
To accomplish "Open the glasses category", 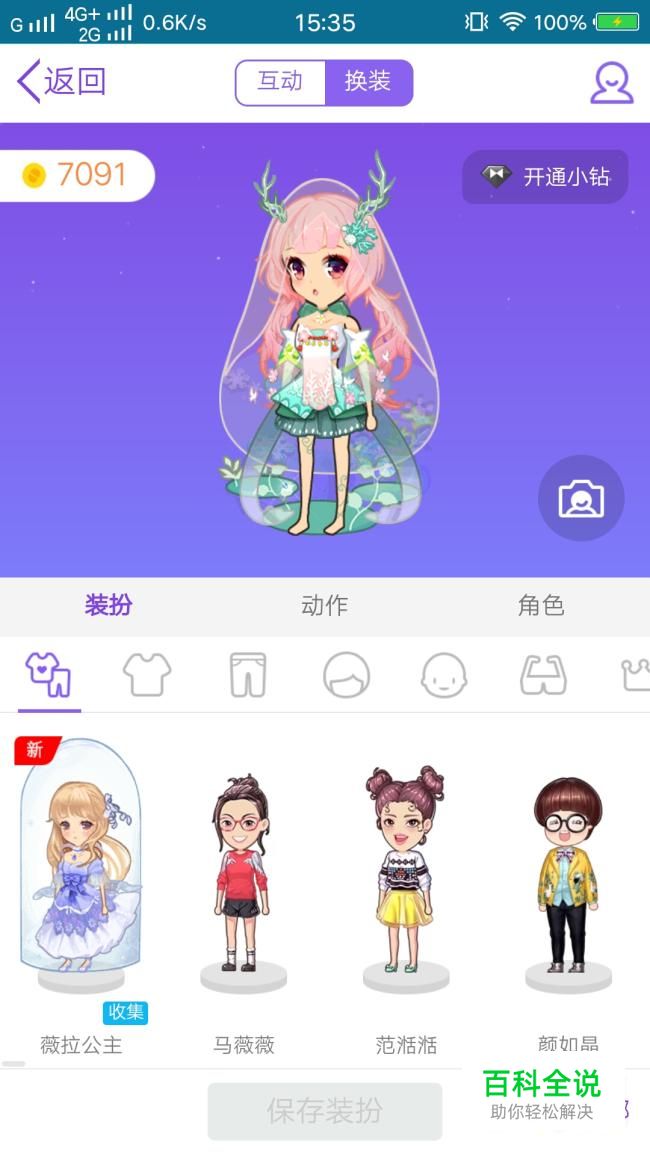I will (543, 675).
